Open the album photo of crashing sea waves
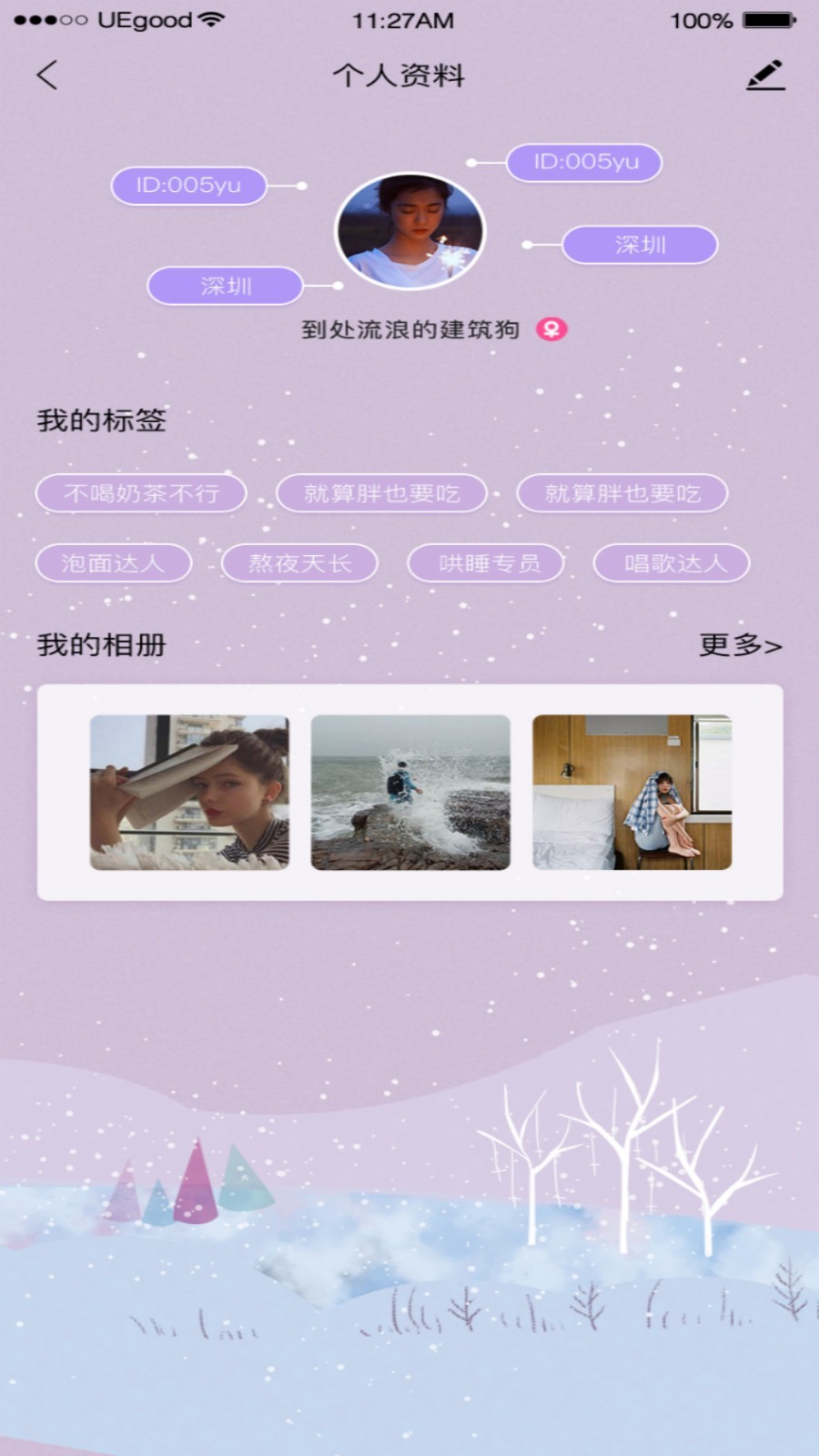The width and height of the screenshot is (819, 1456). (410, 792)
